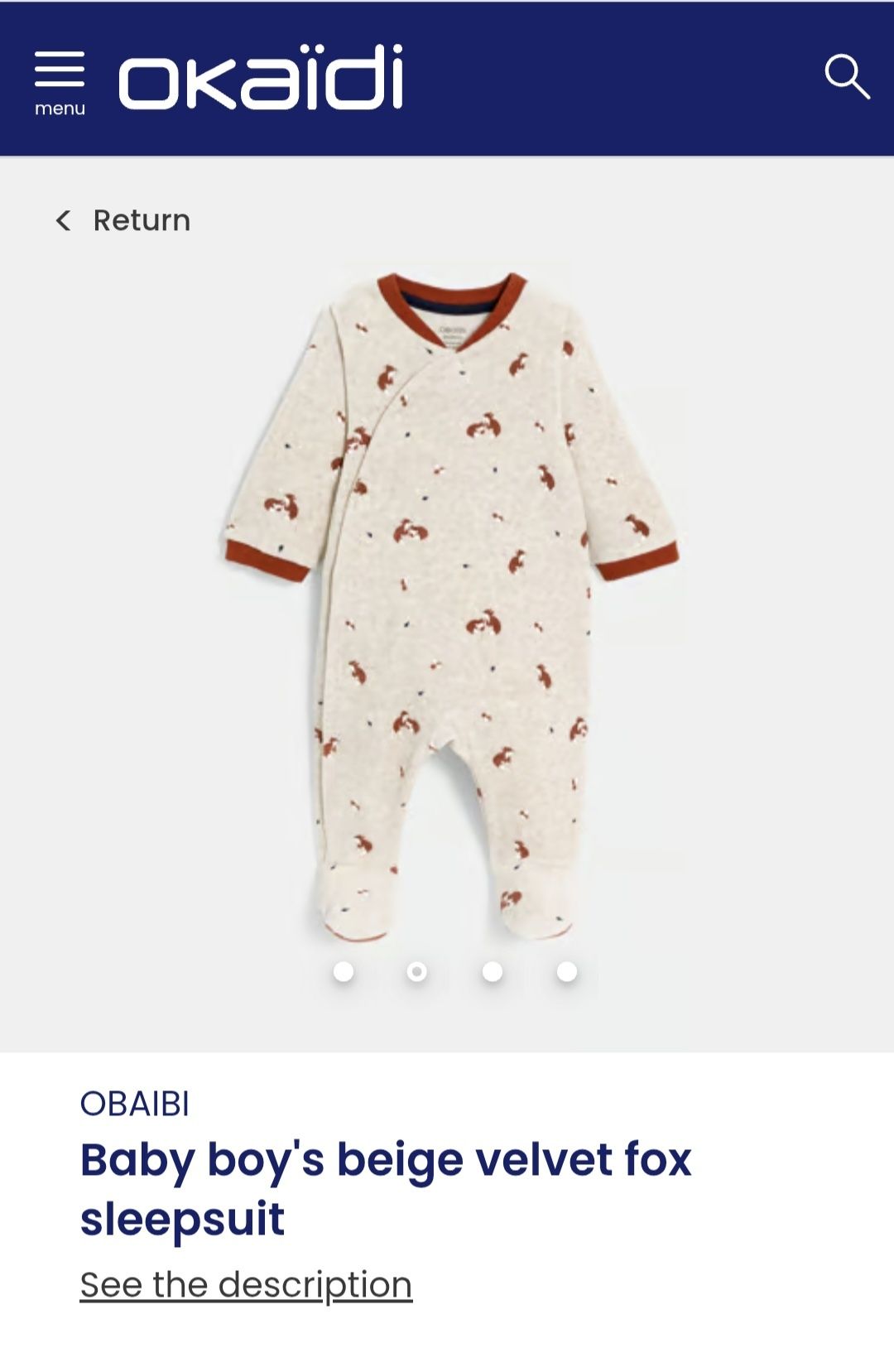Open the hamburger menu
This screenshot has width=894, height=1372.
[60, 81]
